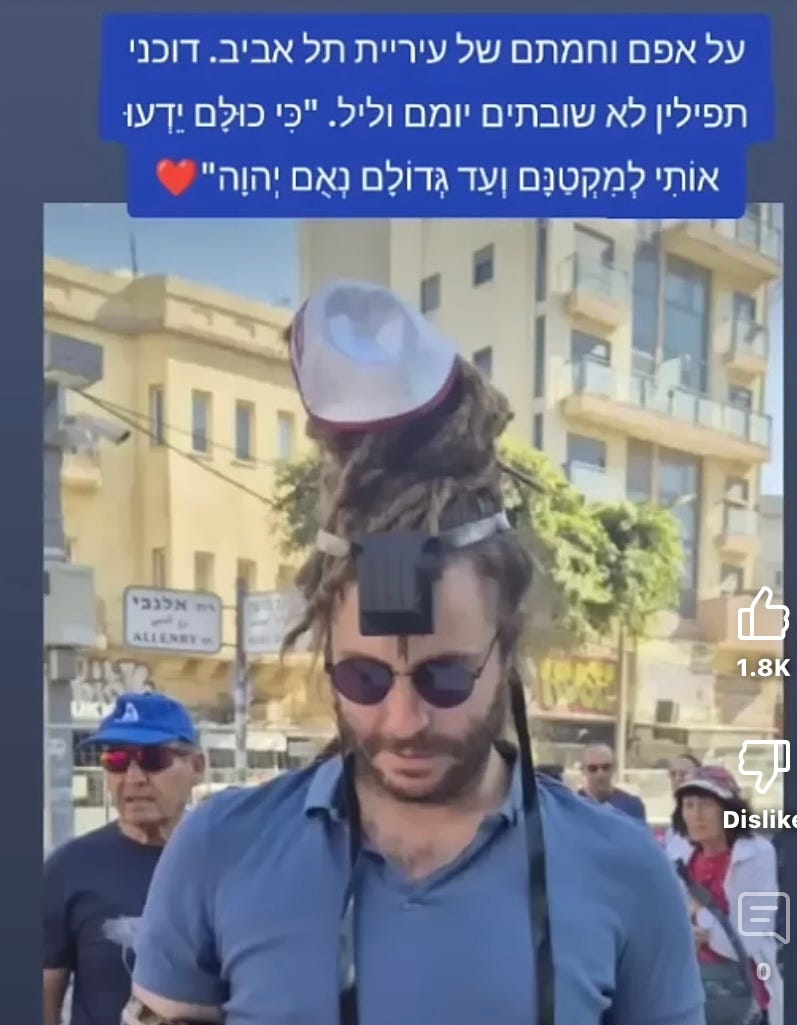Like this short video
The image size is (797, 1025).
(x=763, y=614)
